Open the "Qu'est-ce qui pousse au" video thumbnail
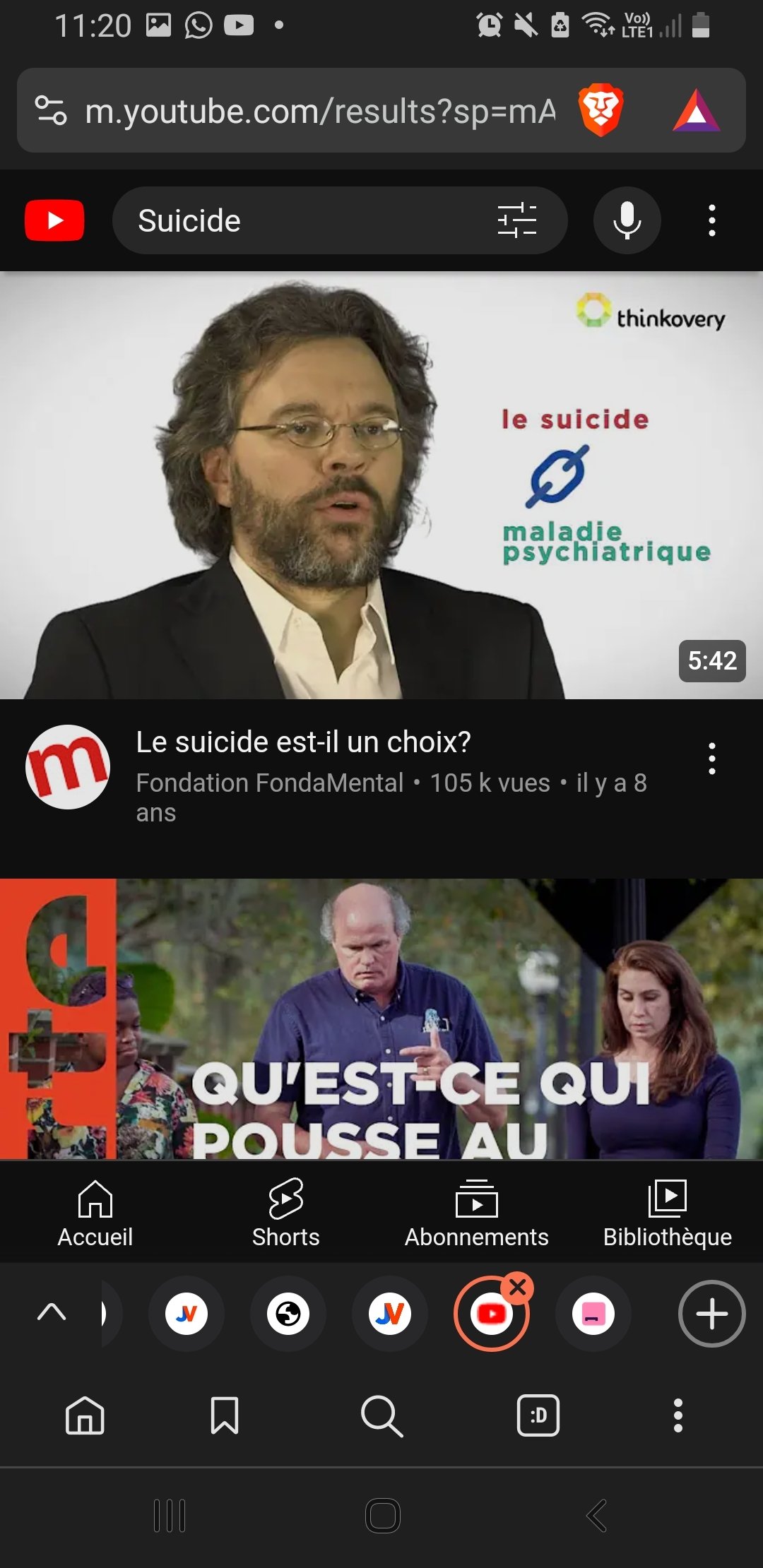The height and width of the screenshot is (1568, 763). click(x=381, y=1018)
